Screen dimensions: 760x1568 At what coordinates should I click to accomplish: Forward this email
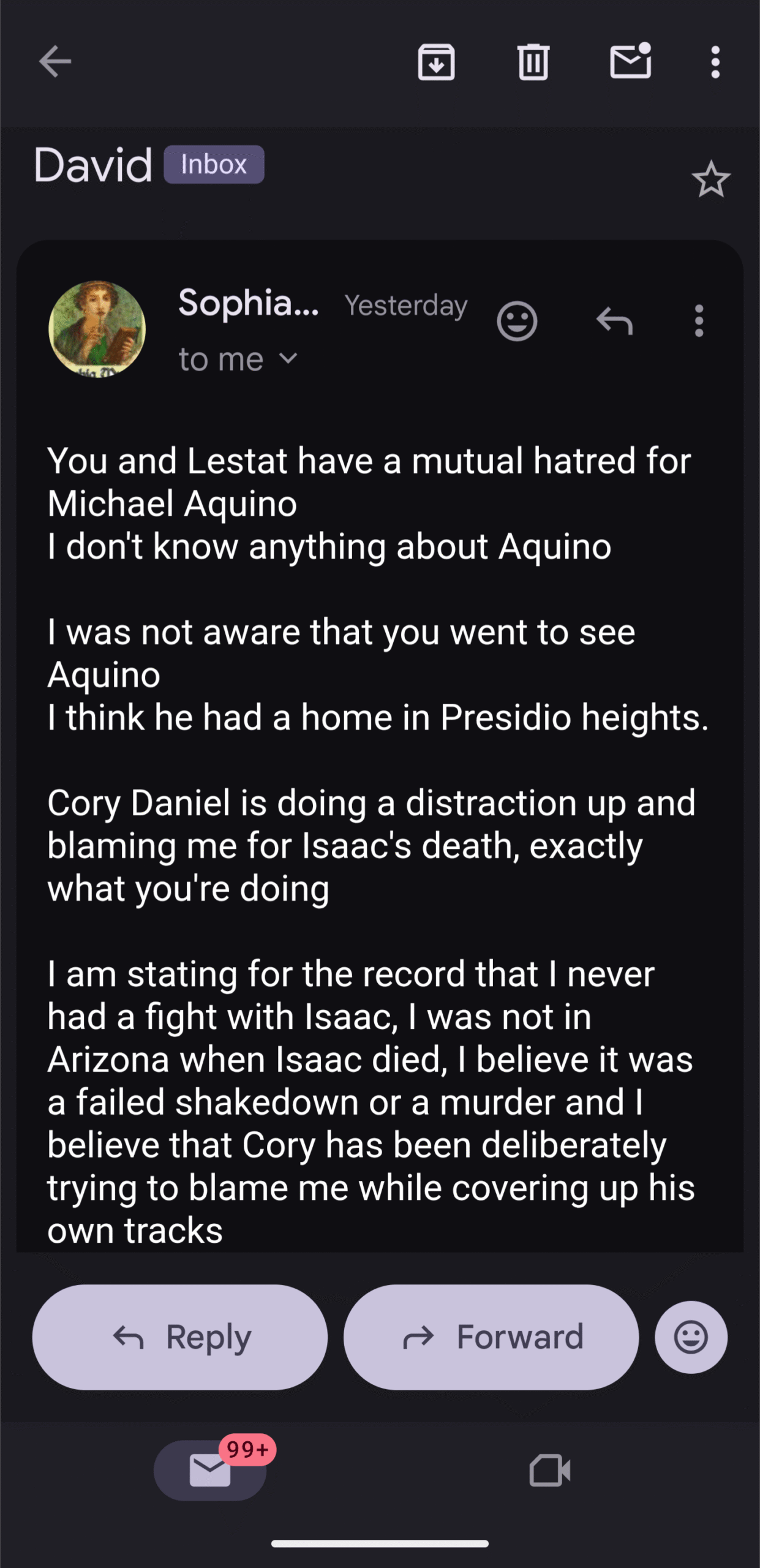[491, 1337]
